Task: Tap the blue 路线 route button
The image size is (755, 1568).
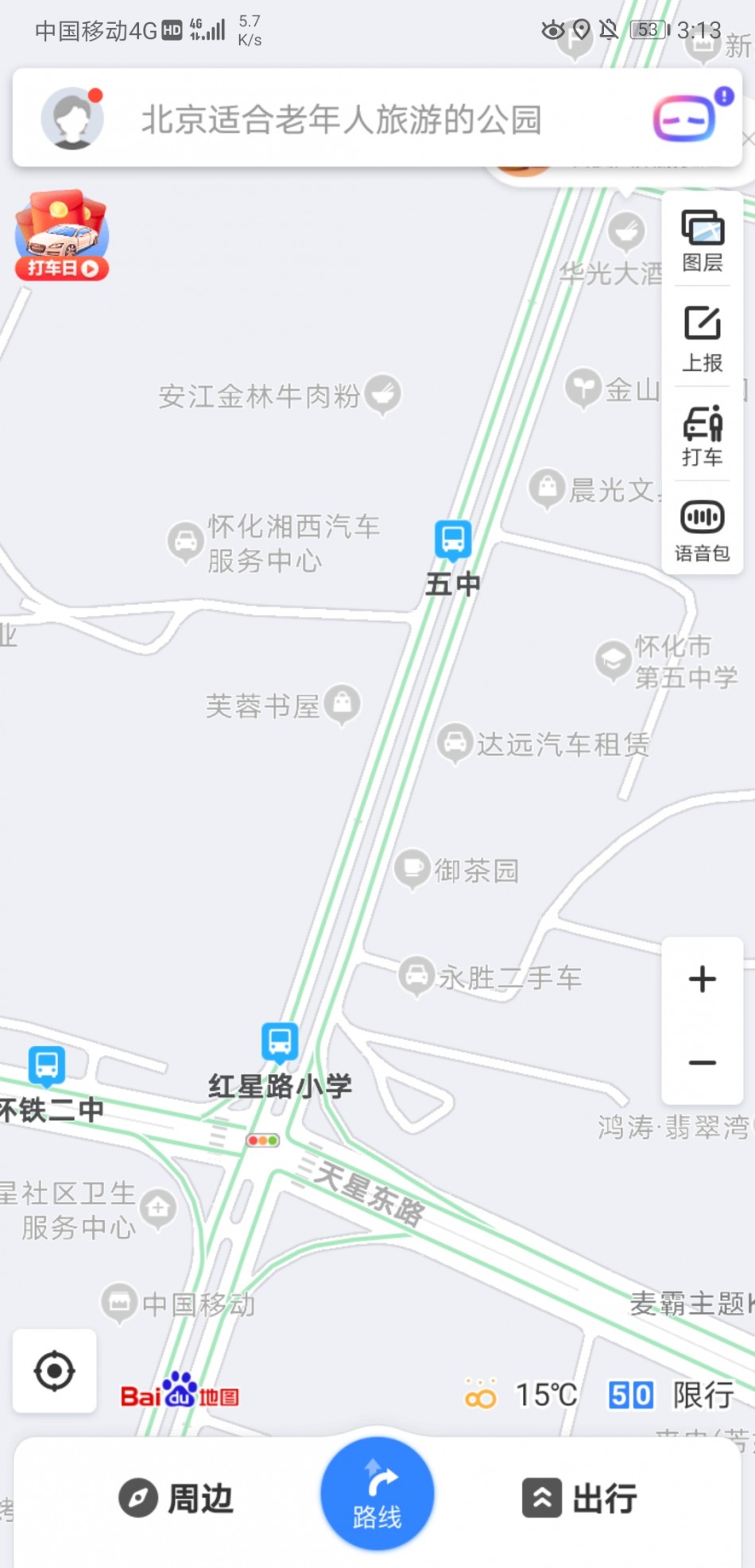Action: tap(377, 1494)
